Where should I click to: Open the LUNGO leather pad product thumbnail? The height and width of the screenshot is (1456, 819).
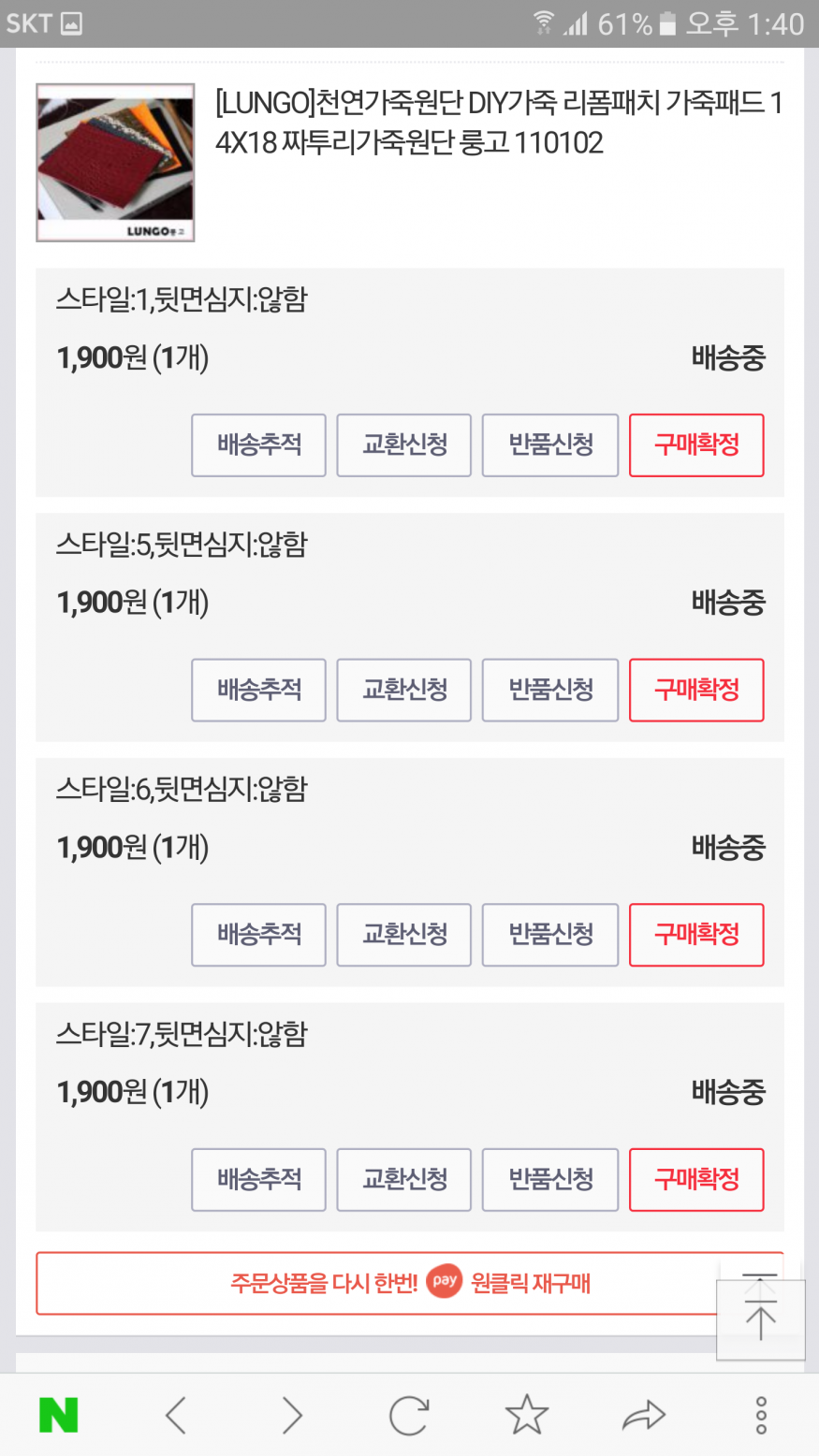pyautogui.click(x=115, y=163)
